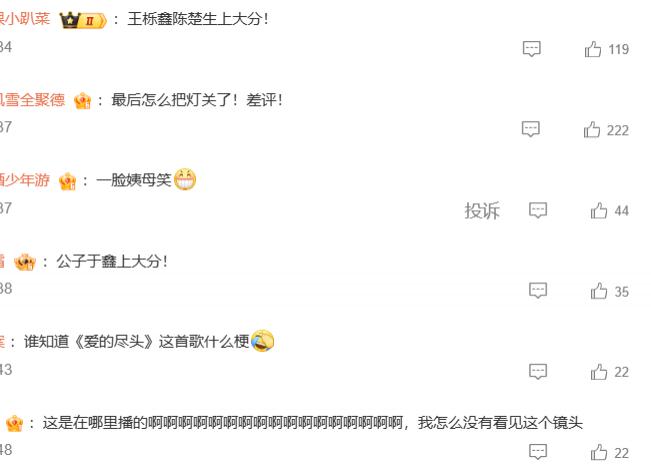This screenshot has width=651, height=467.
Task: Reply to the comment about 《爱的尽头》
Action: click(538, 372)
